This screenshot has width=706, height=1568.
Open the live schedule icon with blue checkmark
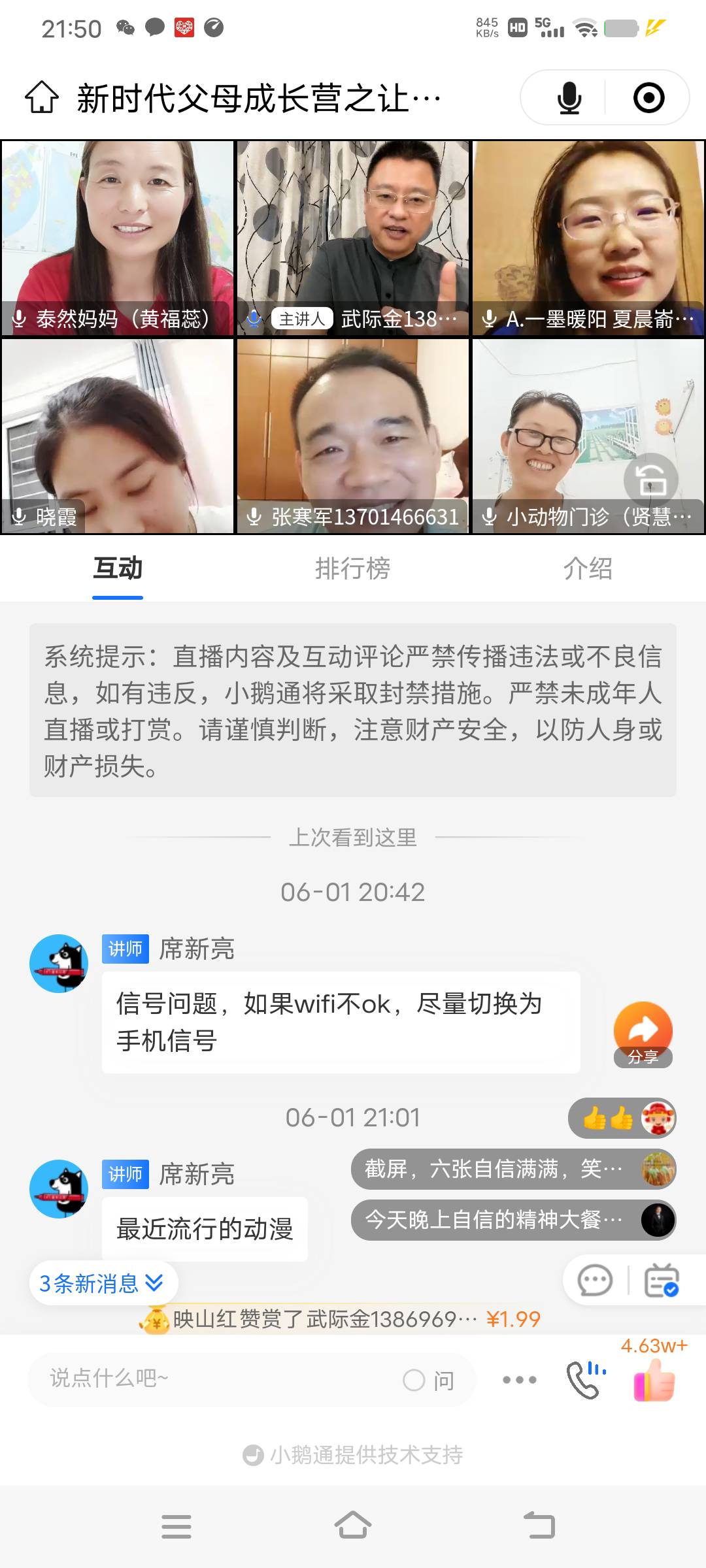(x=662, y=1281)
